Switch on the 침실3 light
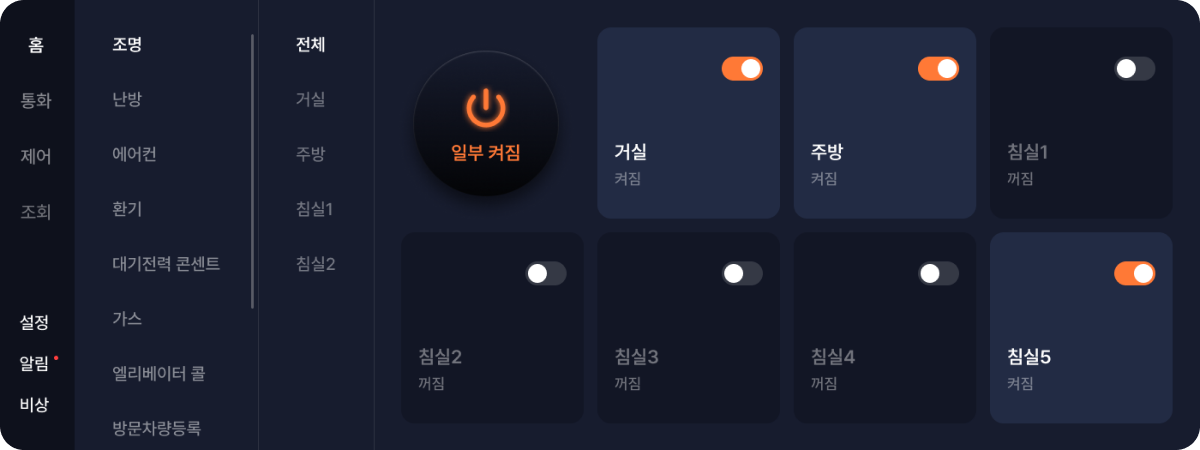Screen dimensions: 1200x450 coord(742,274)
